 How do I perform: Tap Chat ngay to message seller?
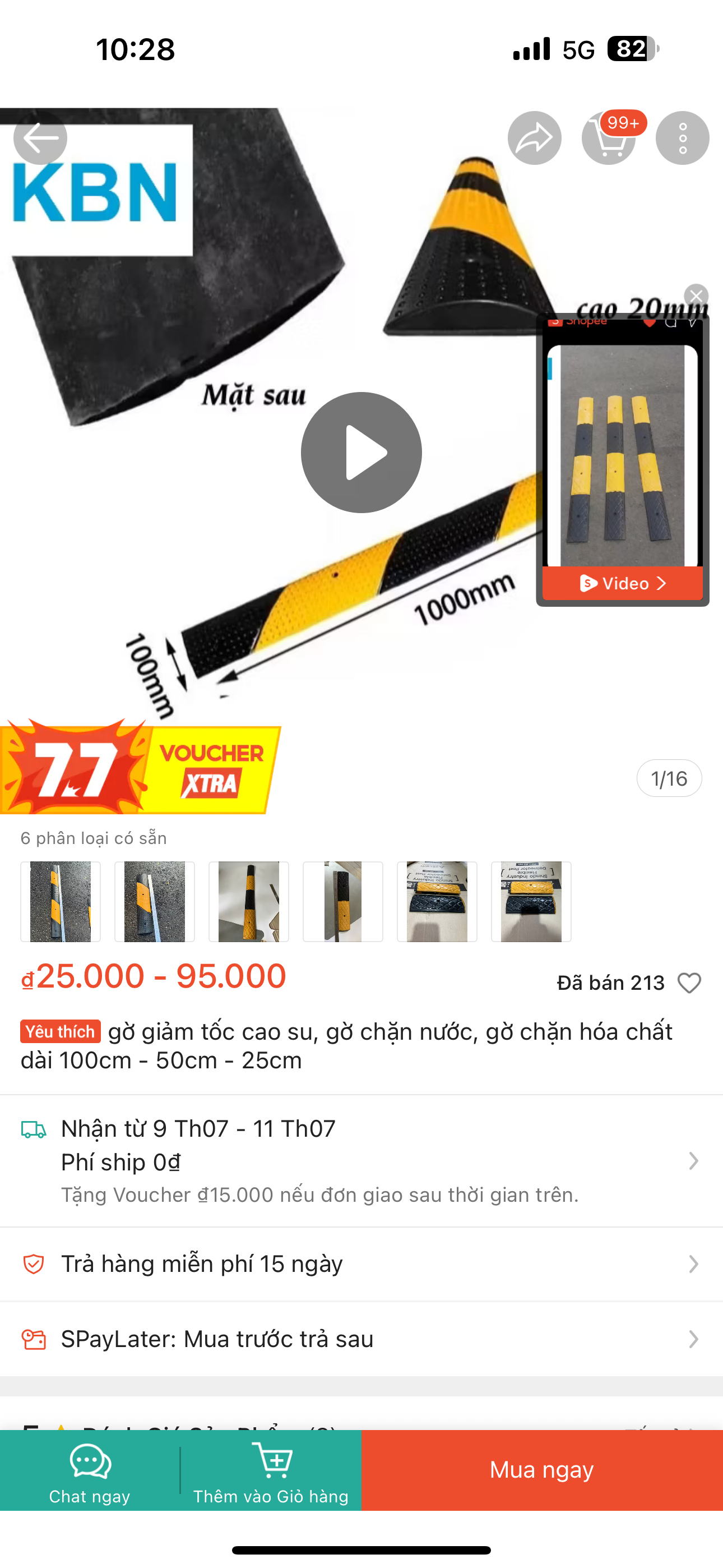coord(90,1470)
